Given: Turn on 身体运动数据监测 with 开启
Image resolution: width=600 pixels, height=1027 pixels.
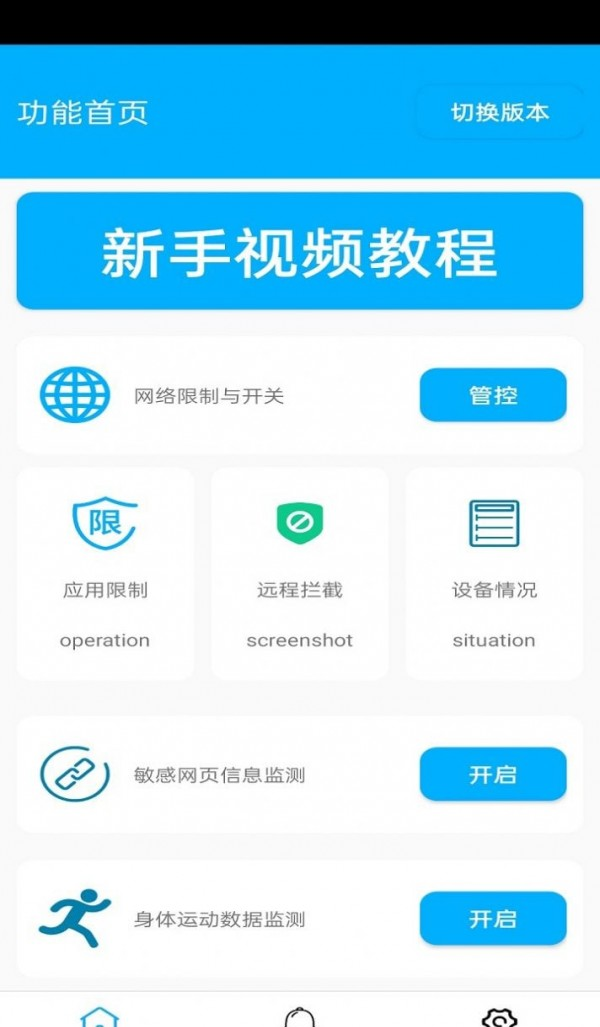Looking at the screenshot, I should (x=492, y=919).
